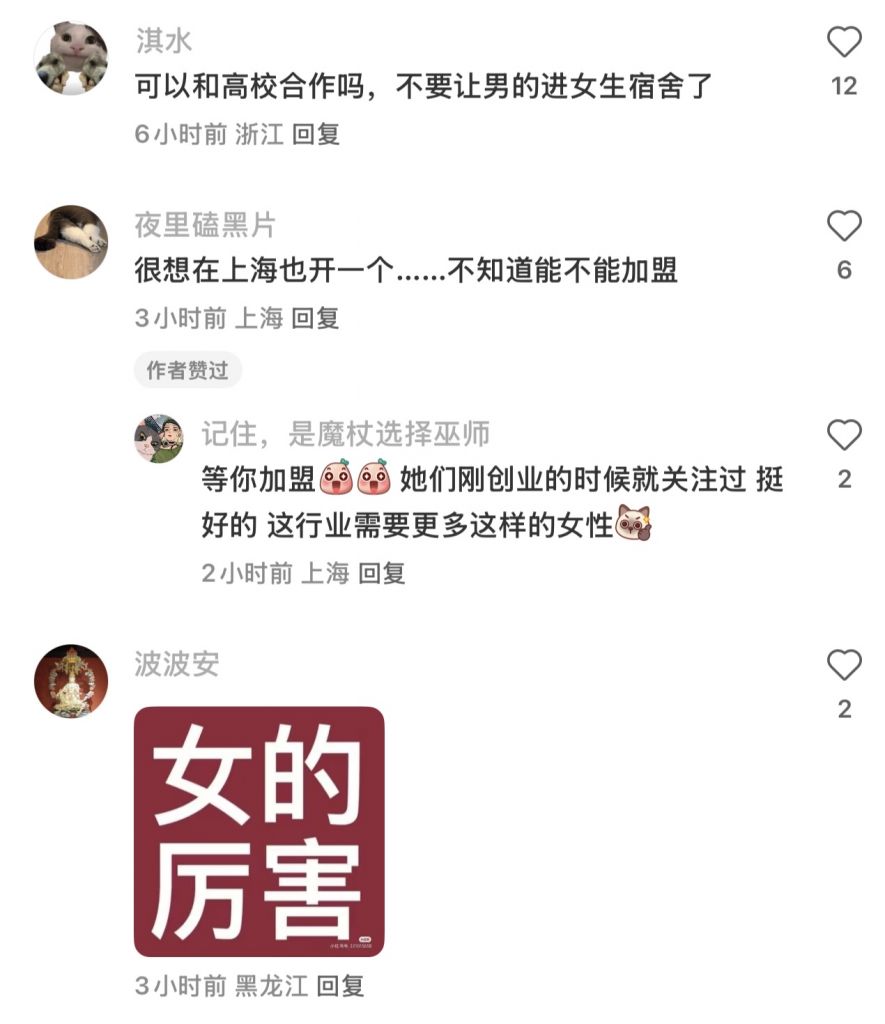The height and width of the screenshot is (1024, 885).
Task: Open 波波安's profile avatar
Action: click(71, 681)
